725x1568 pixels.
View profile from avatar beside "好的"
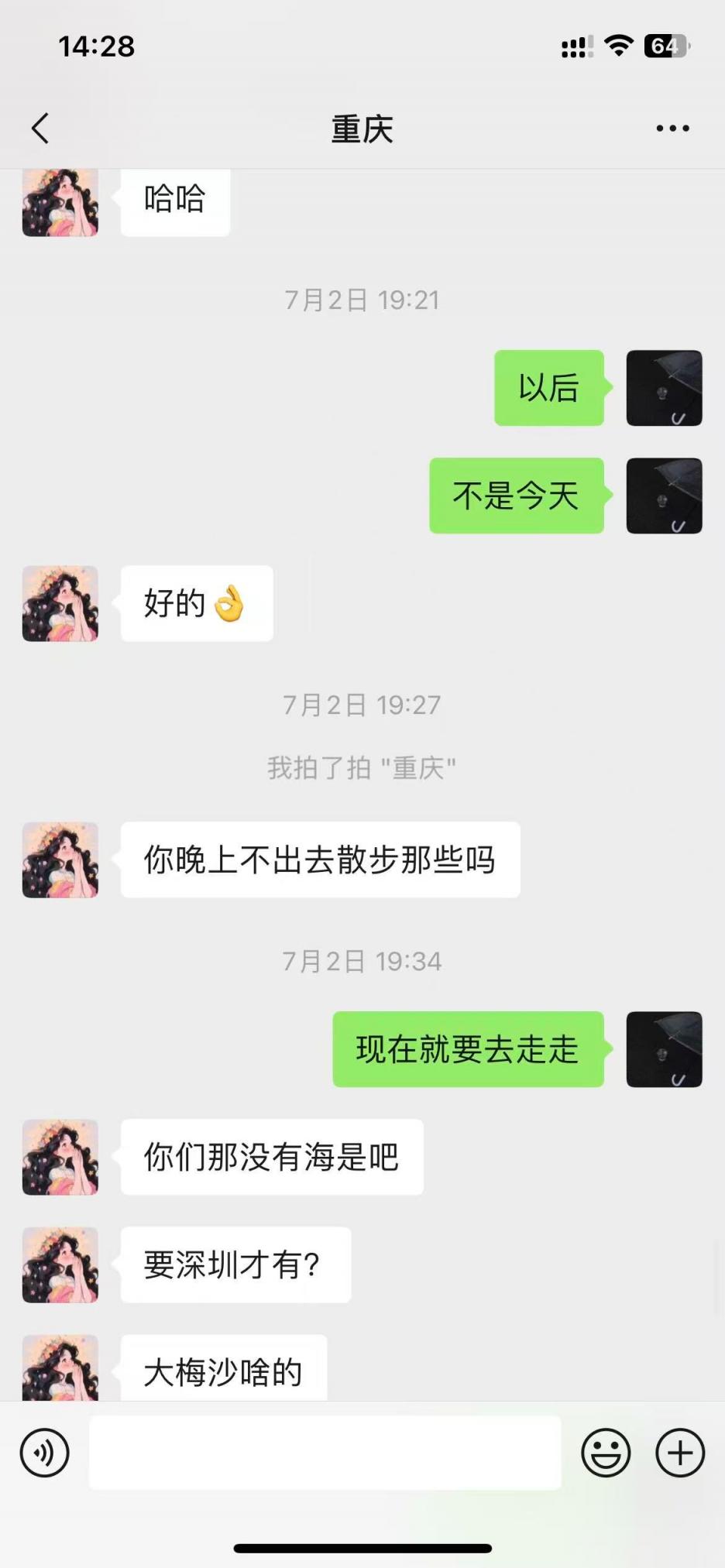[x=60, y=603]
